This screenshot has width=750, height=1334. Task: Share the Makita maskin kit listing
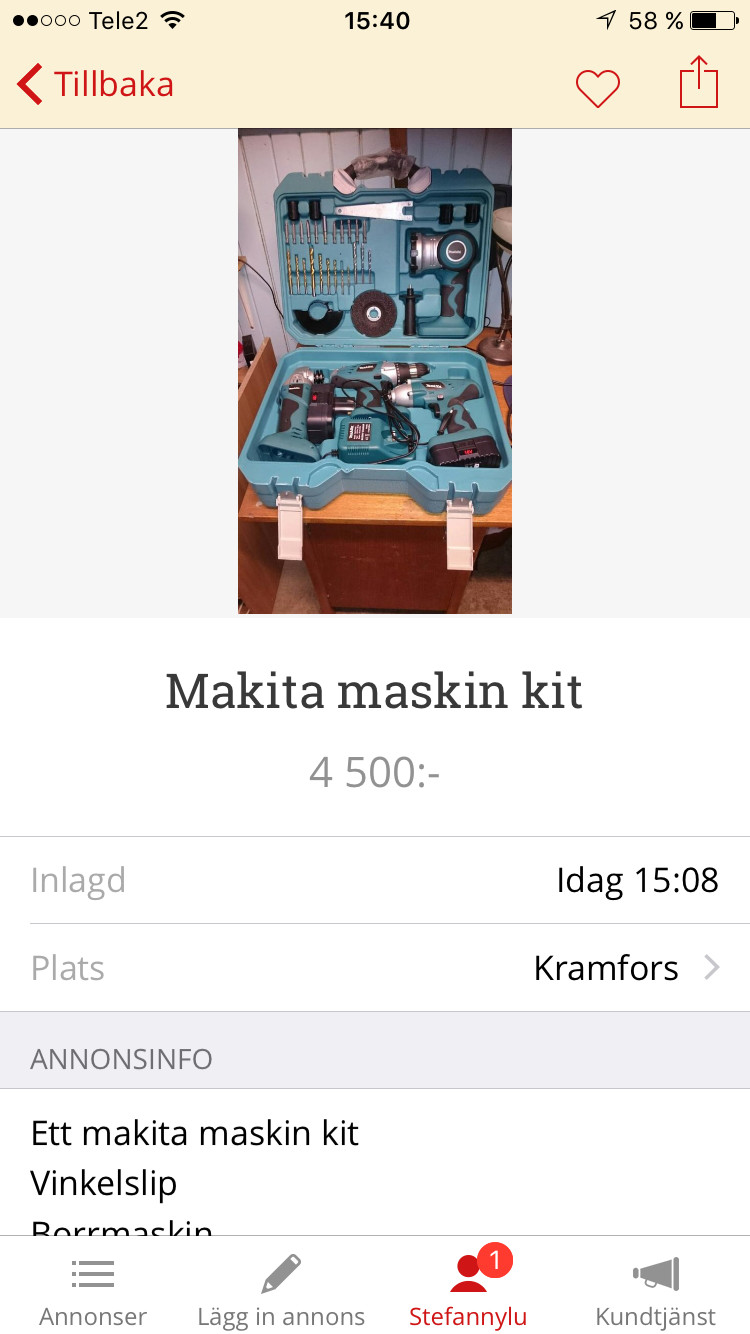click(x=698, y=83)
